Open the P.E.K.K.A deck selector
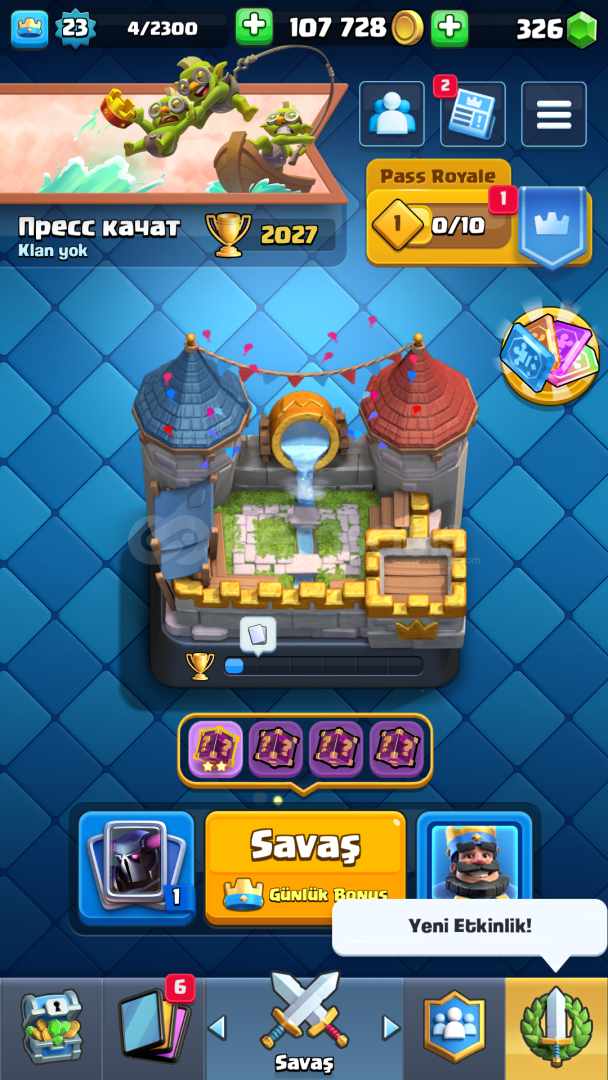Image resolution: width=608 pixels, height=1080 pixels. [x=136, y=867]
